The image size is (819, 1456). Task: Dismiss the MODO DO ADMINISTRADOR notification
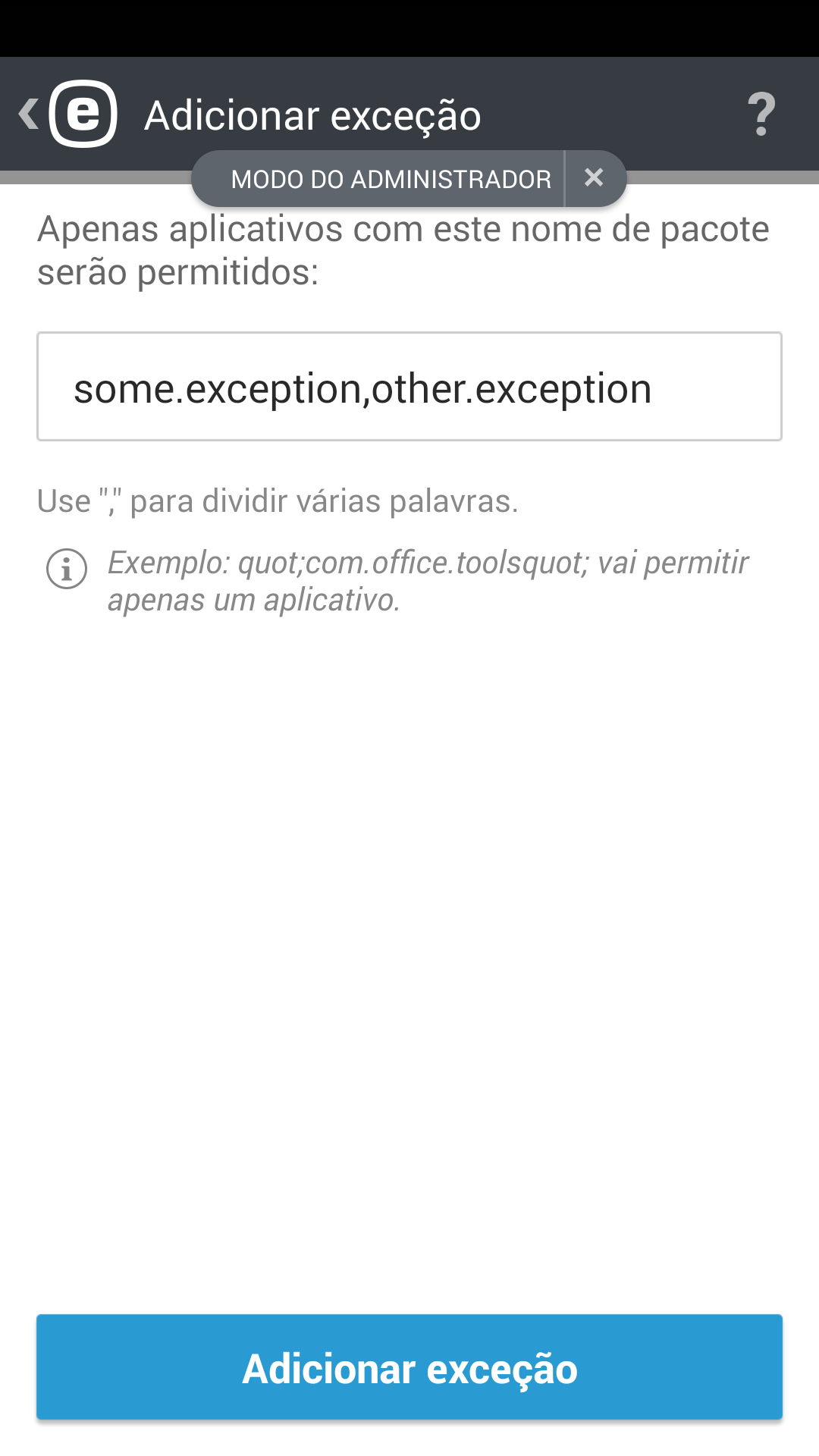(595, 177)
